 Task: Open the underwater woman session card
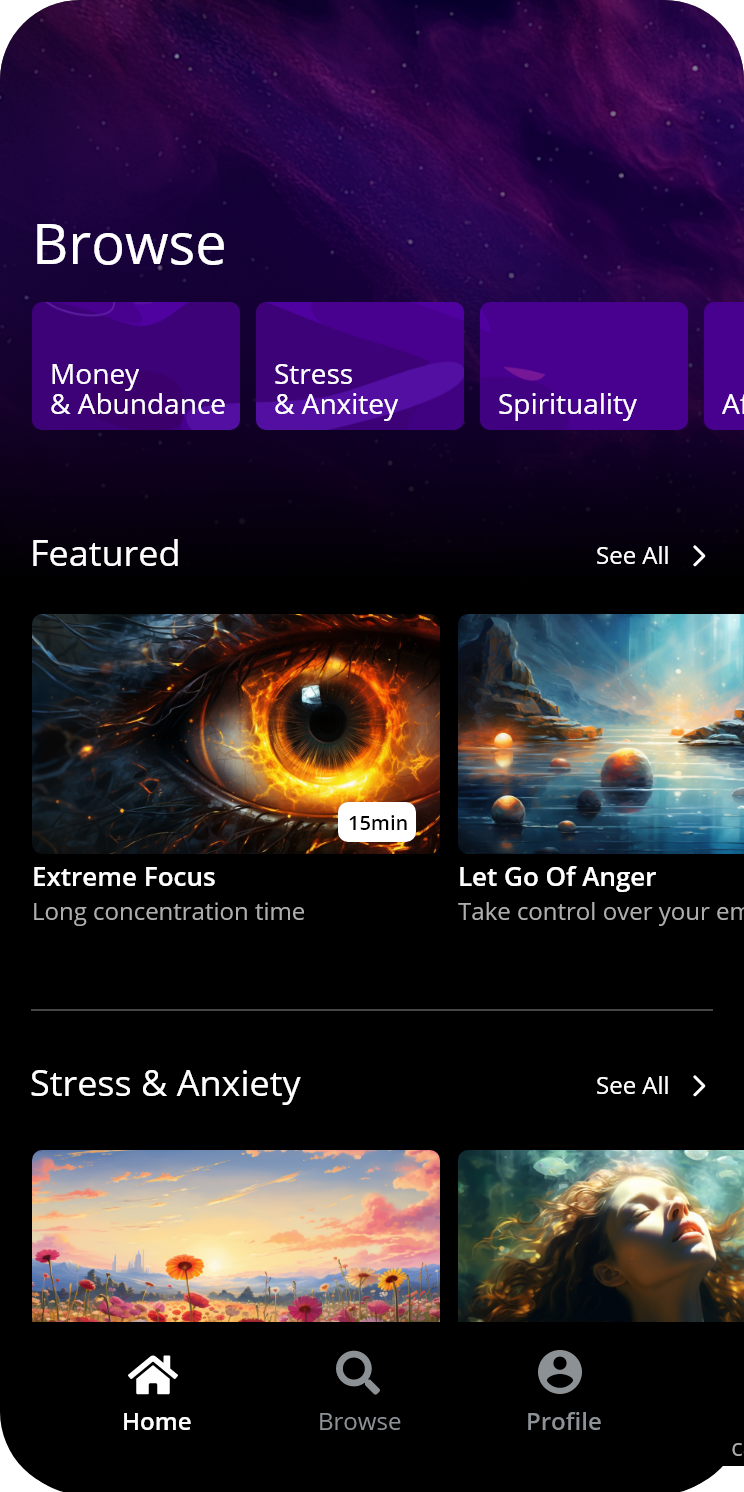tap(600, 1236)
